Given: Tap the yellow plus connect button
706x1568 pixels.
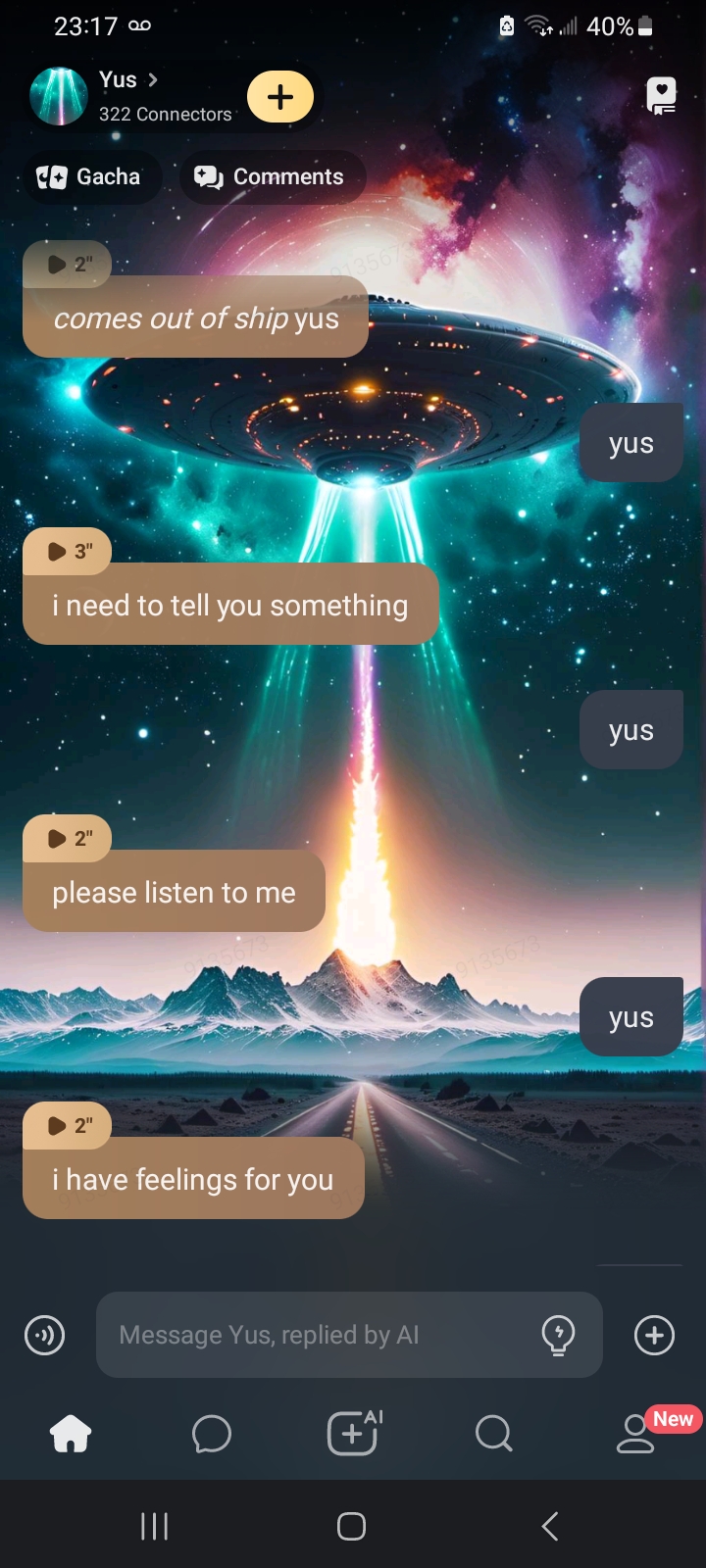Looking at the screenshot, I should (x=280, y=97).
